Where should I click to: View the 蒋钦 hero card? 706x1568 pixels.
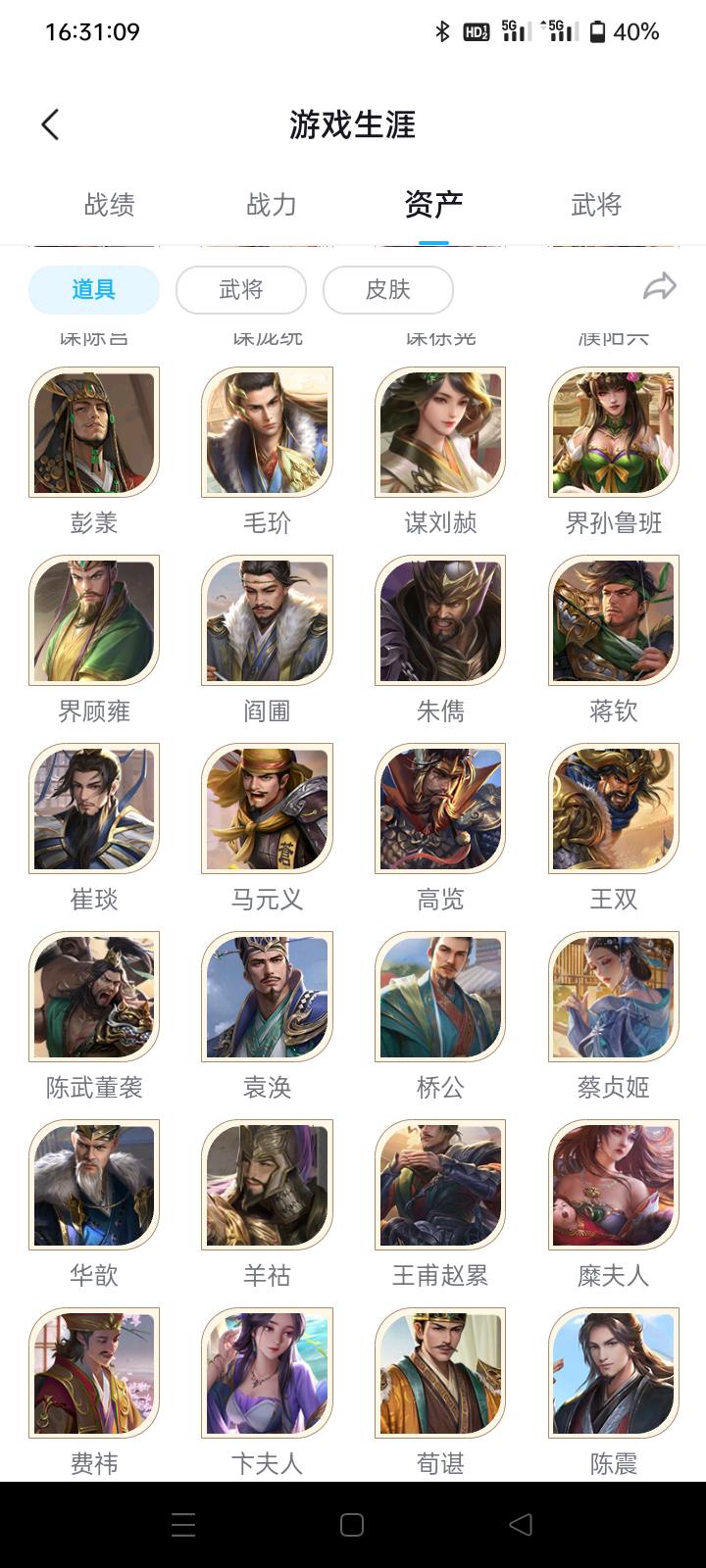614,620
